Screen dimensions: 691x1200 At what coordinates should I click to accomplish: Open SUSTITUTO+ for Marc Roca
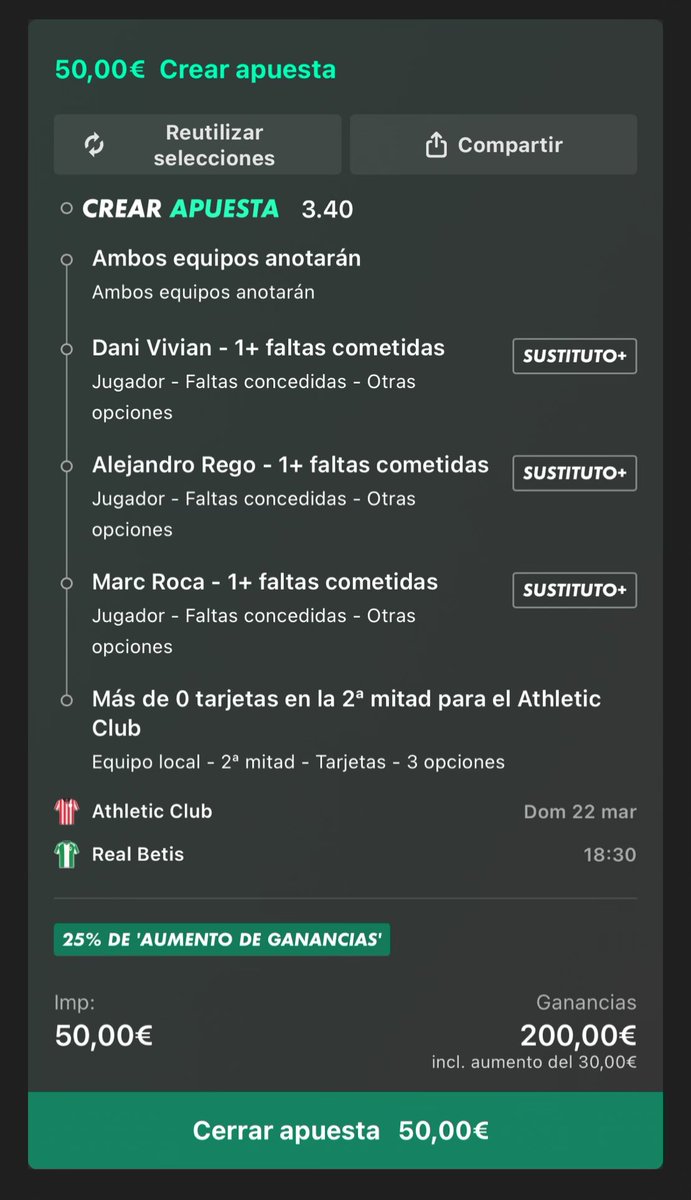pos(574,590)
